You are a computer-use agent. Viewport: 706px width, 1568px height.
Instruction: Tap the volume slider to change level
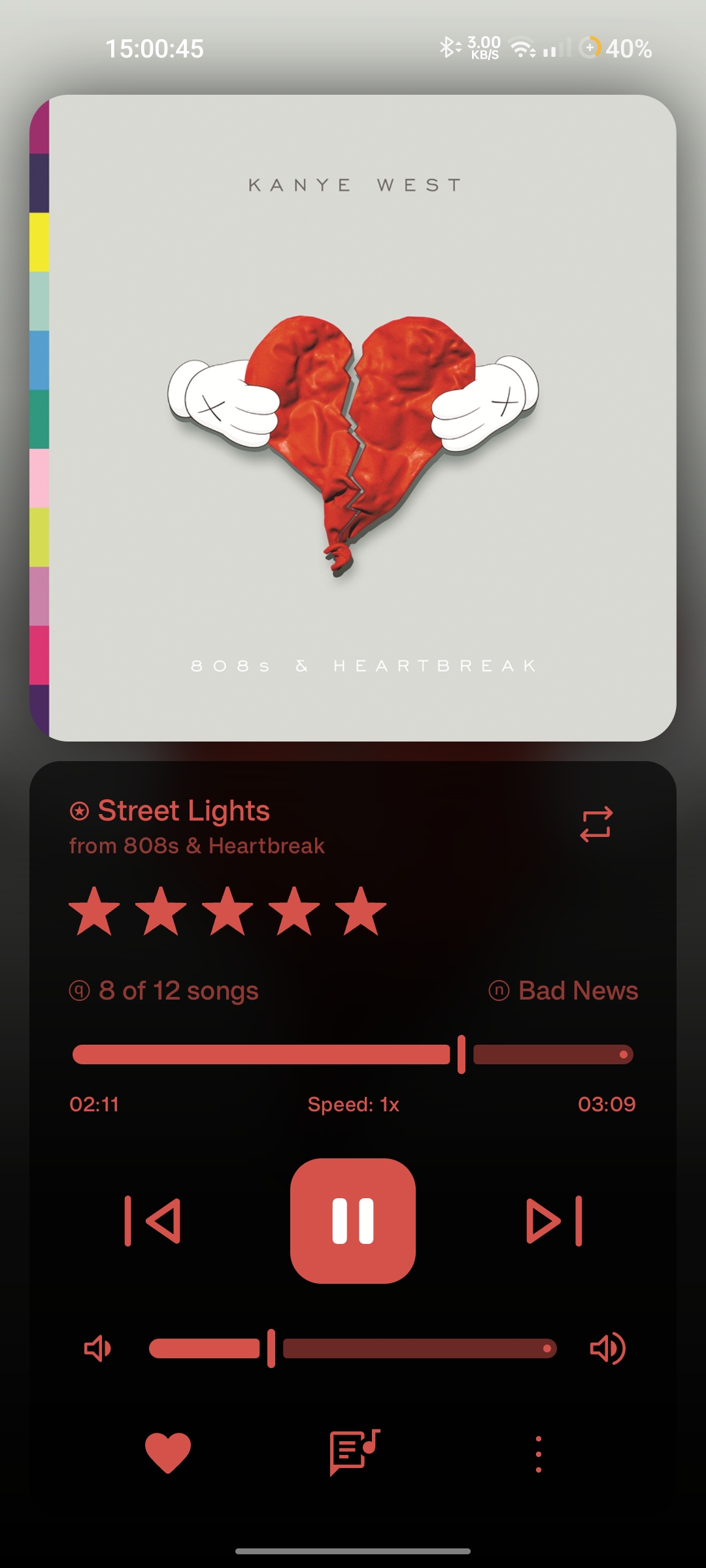(x=353, y=1348)
